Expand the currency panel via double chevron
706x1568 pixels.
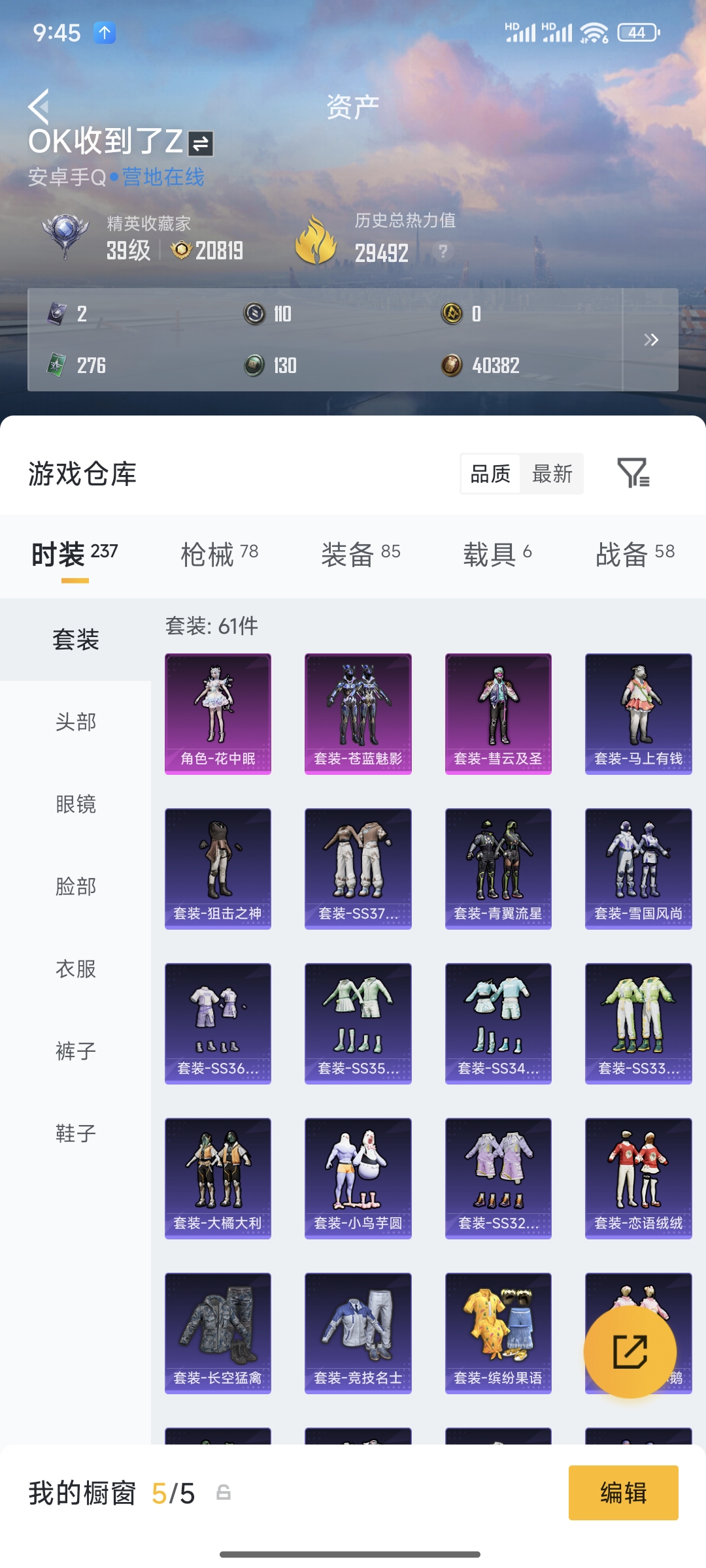coord(651,340)
